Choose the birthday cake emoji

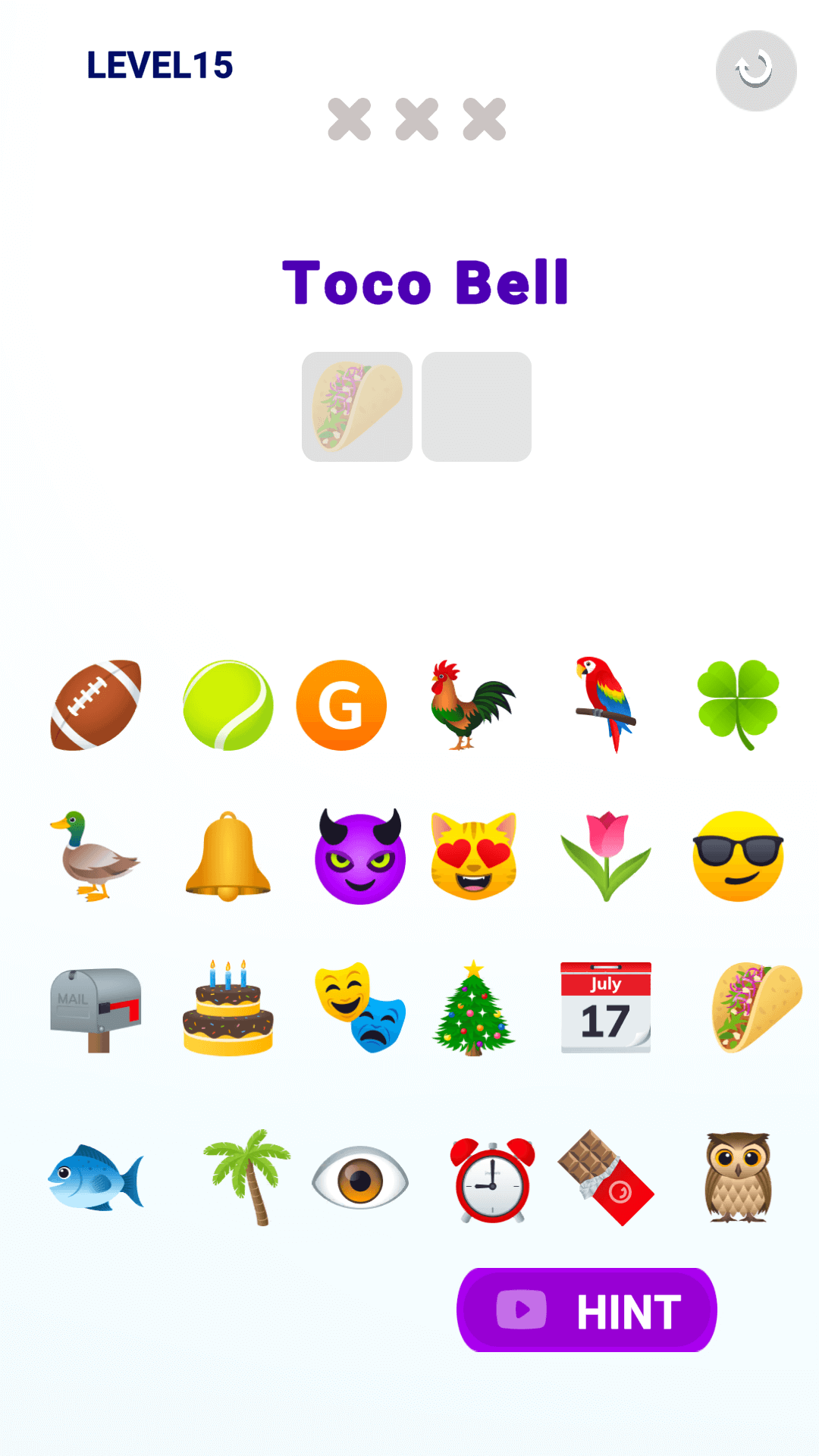227,1008
